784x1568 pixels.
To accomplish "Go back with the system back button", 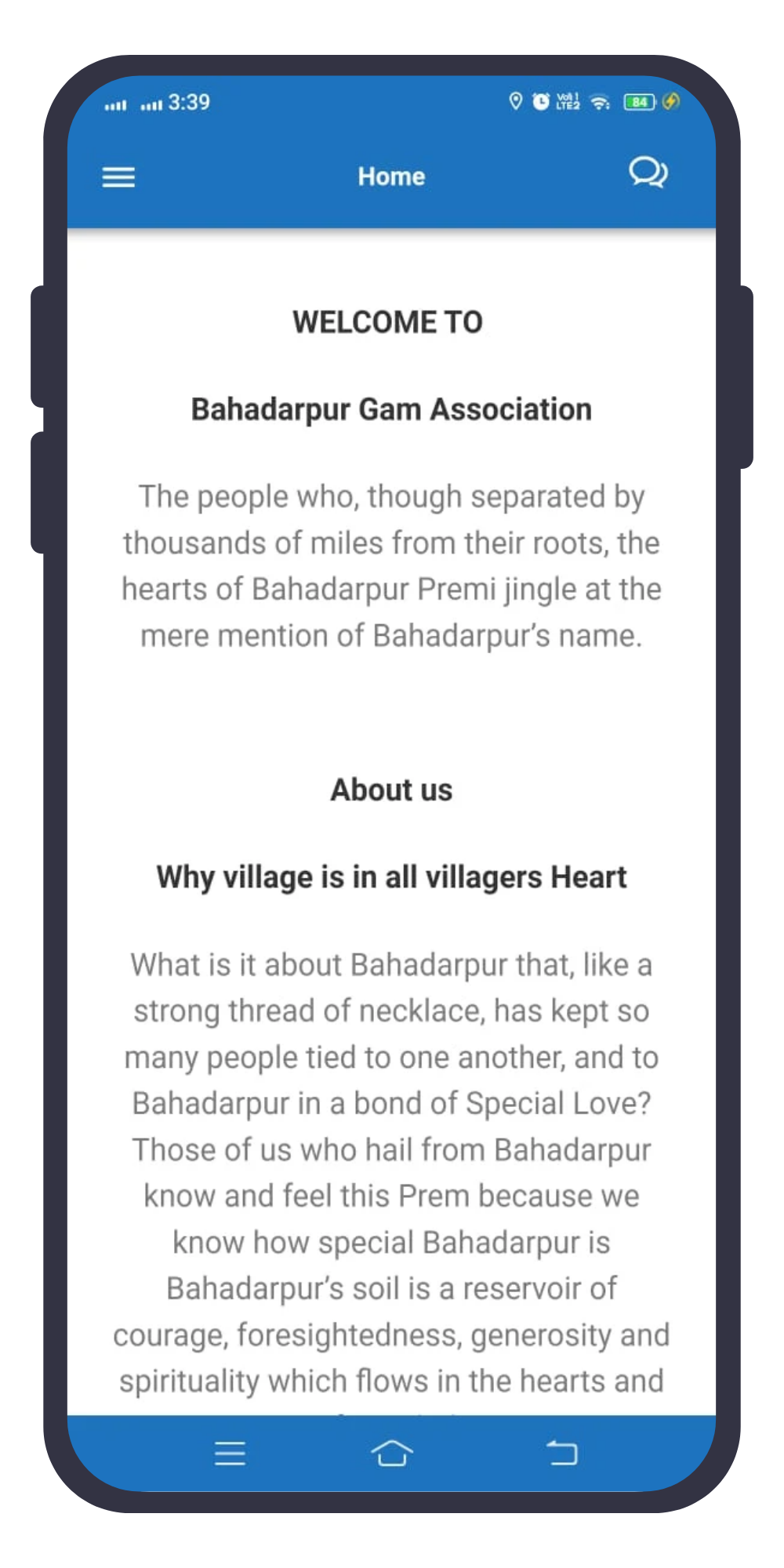I will point(561,1453).
